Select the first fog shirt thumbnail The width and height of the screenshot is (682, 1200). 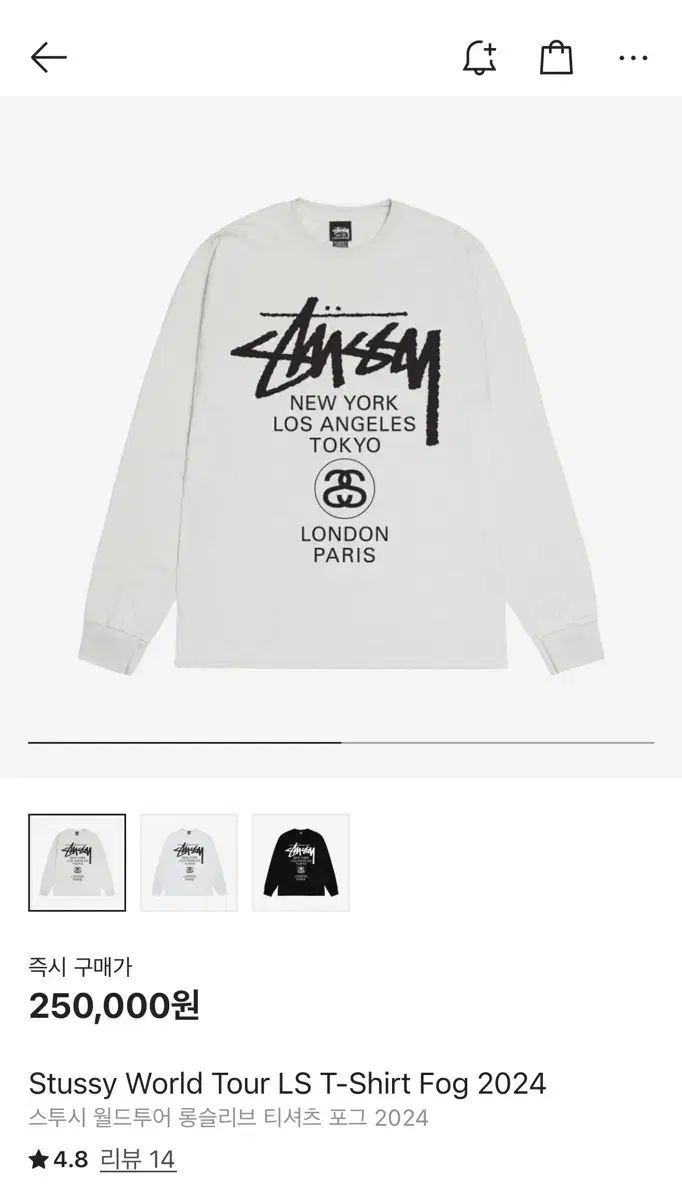(77, 862)
